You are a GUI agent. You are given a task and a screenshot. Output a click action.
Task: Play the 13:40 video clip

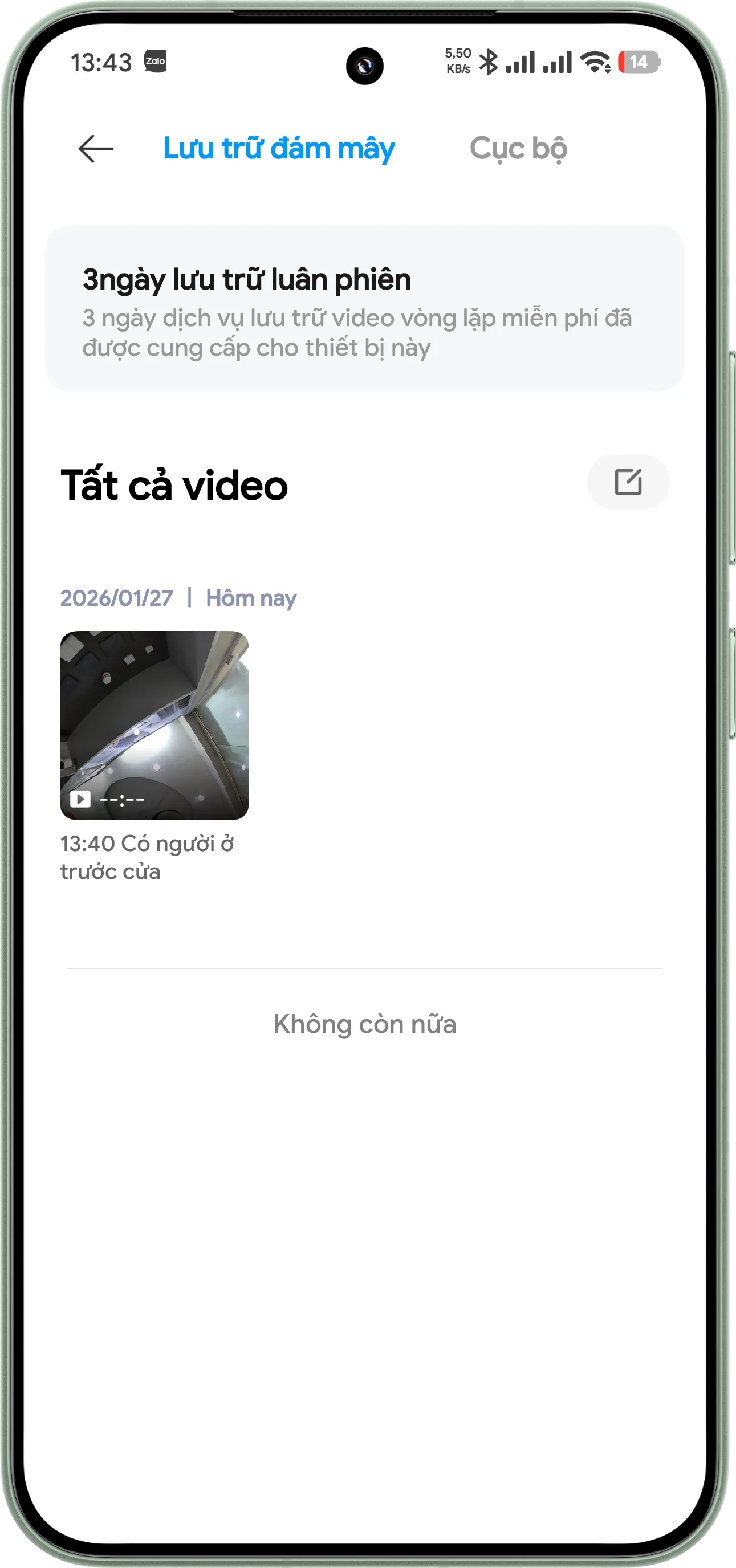tap(154, 725)
